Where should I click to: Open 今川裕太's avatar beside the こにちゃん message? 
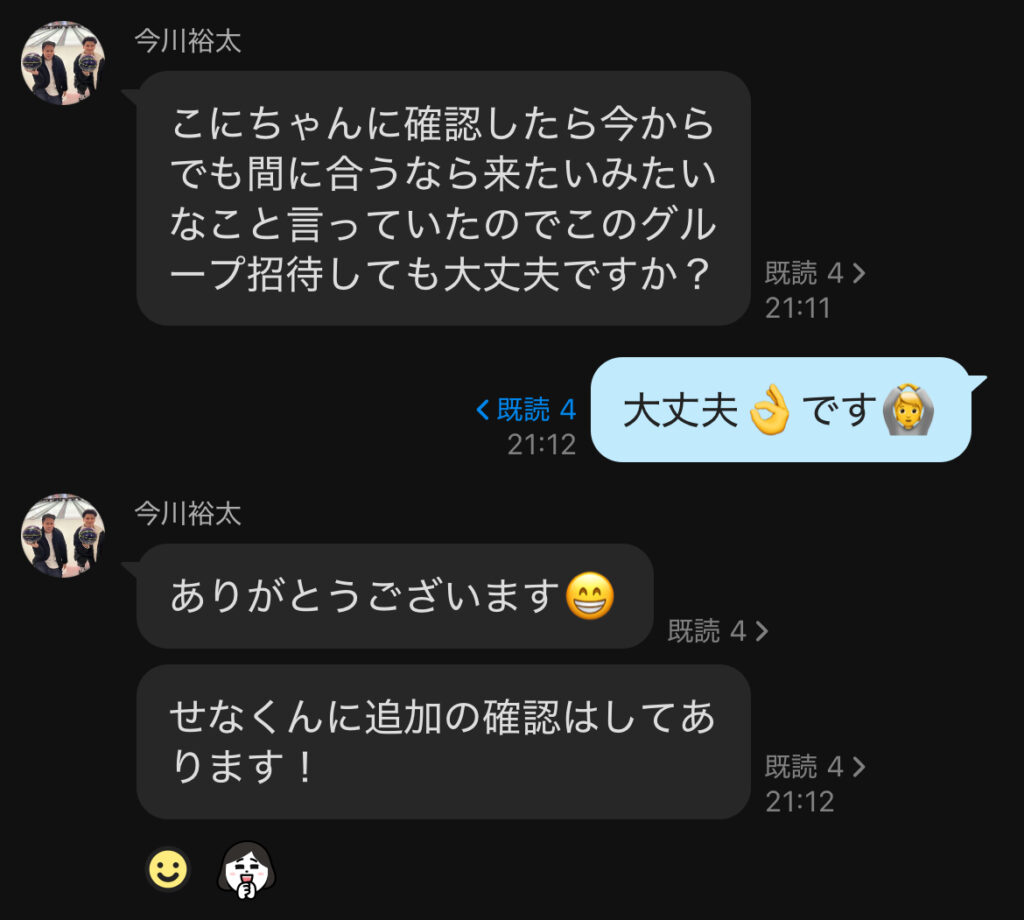click(x=63, y=63)
